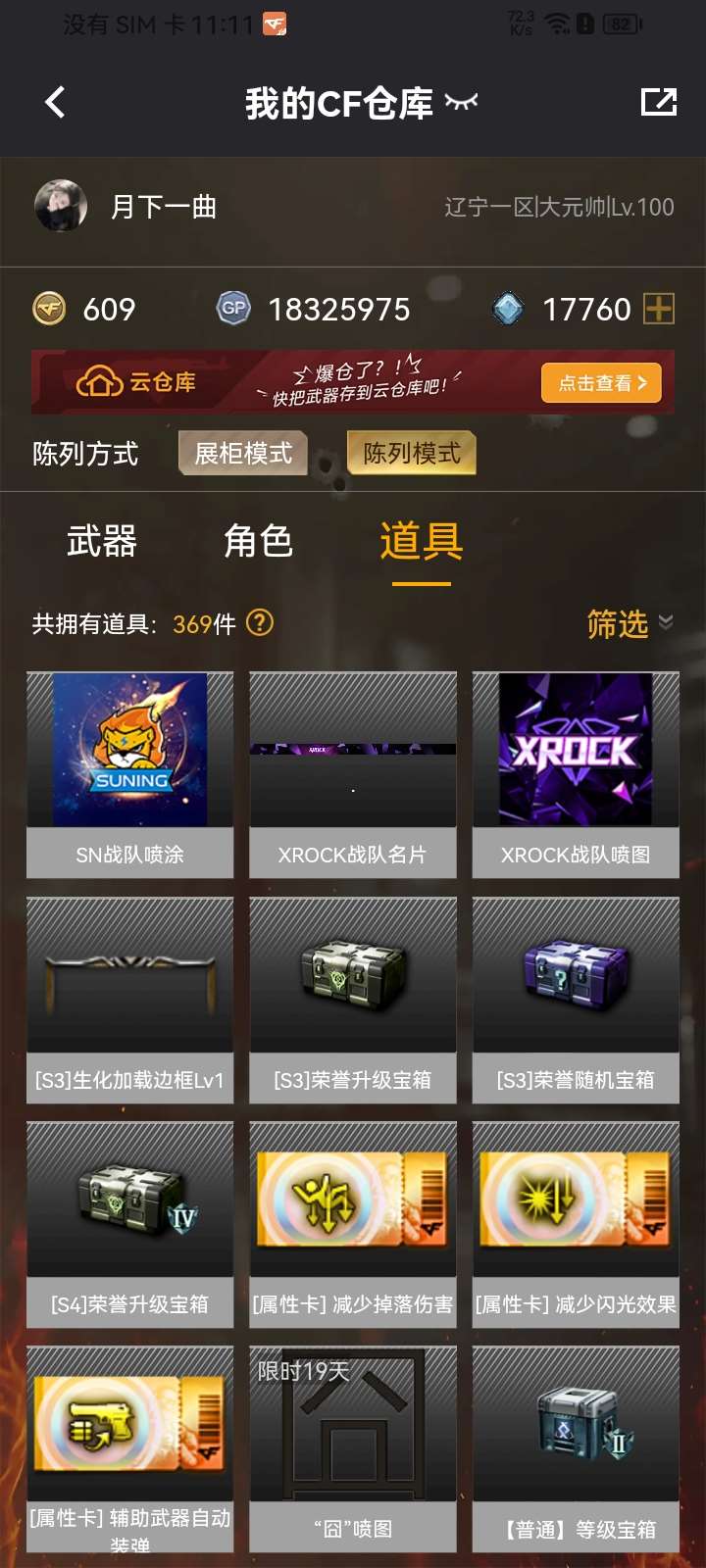Toggle the eye icon beside the title

pyautogui.click(x=461, y=101)
